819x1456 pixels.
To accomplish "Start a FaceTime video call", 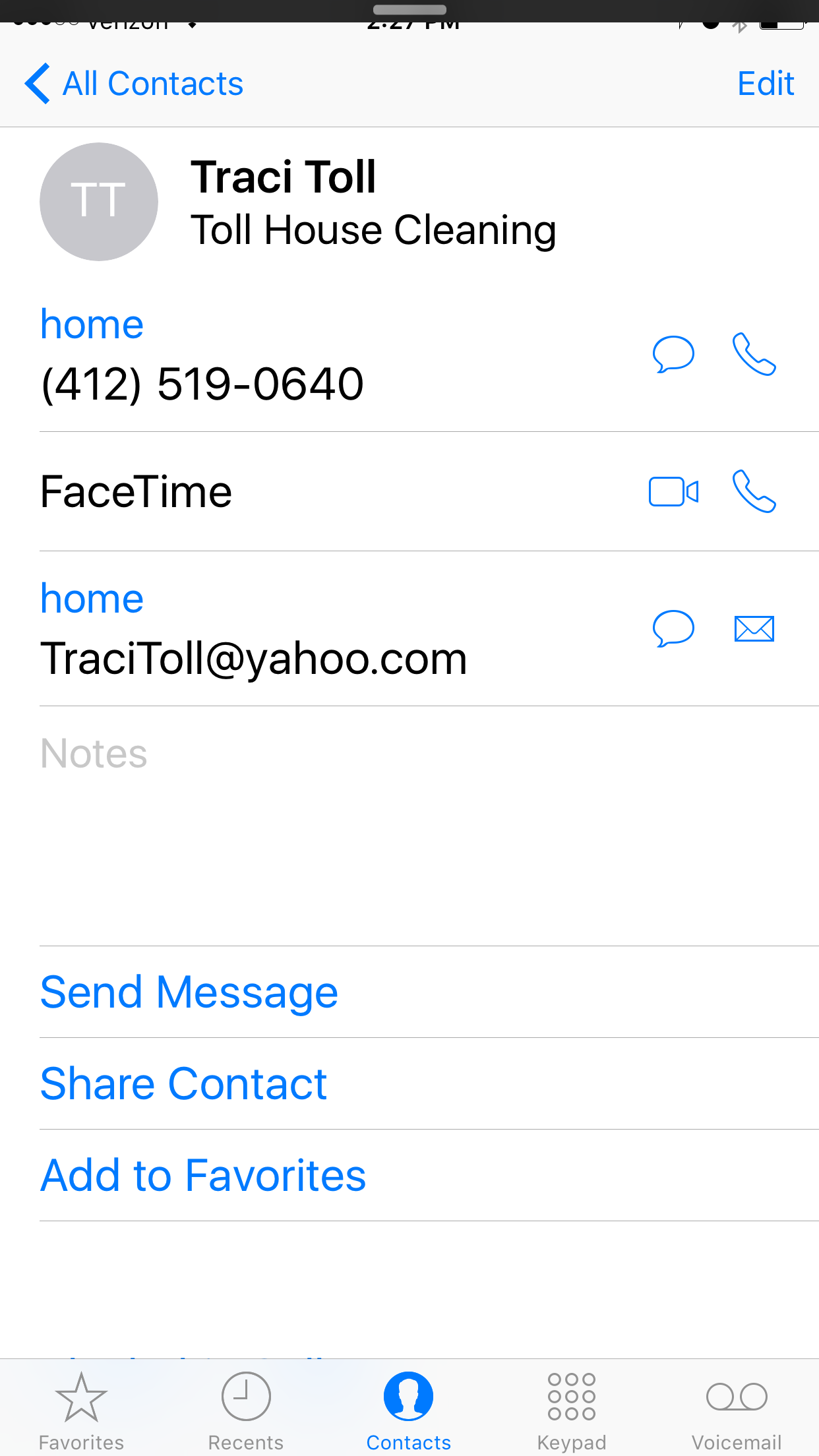I will (673, 492).
